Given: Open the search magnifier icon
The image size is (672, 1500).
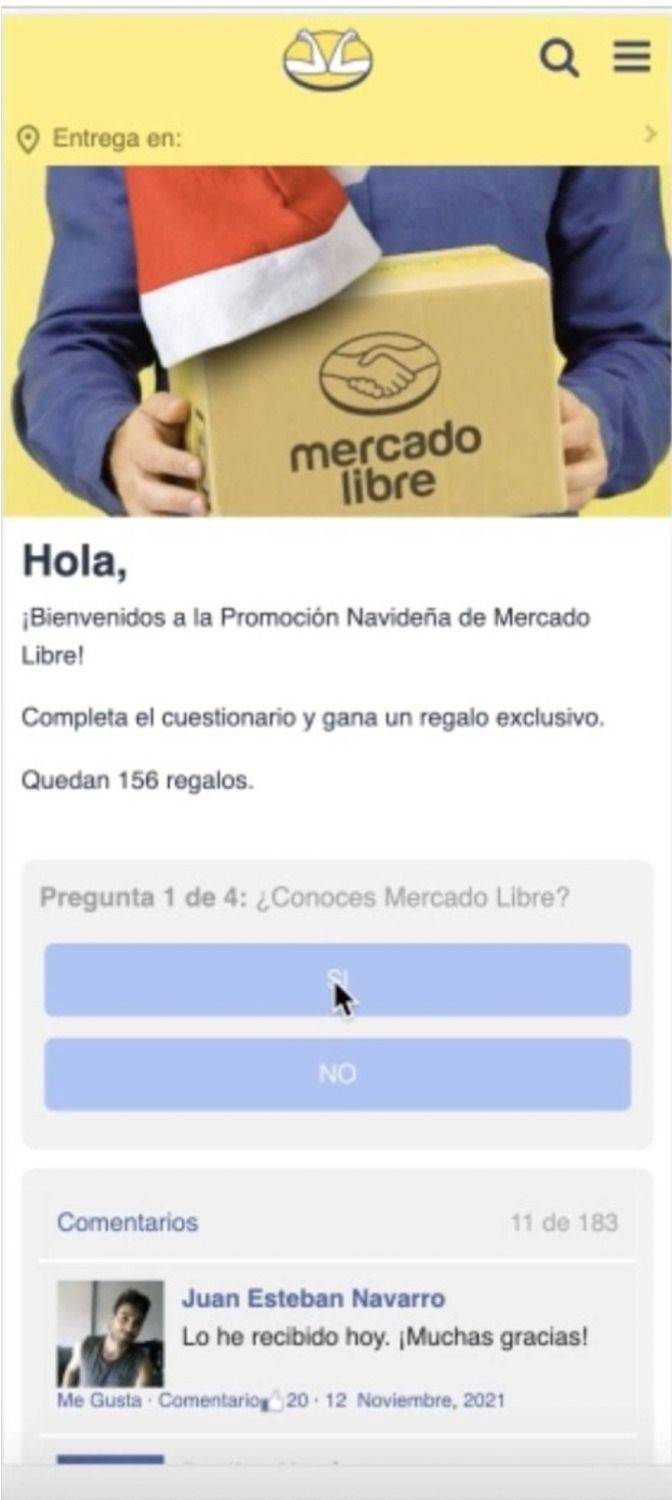Looking at the screenshot, I should pos(559,58).
